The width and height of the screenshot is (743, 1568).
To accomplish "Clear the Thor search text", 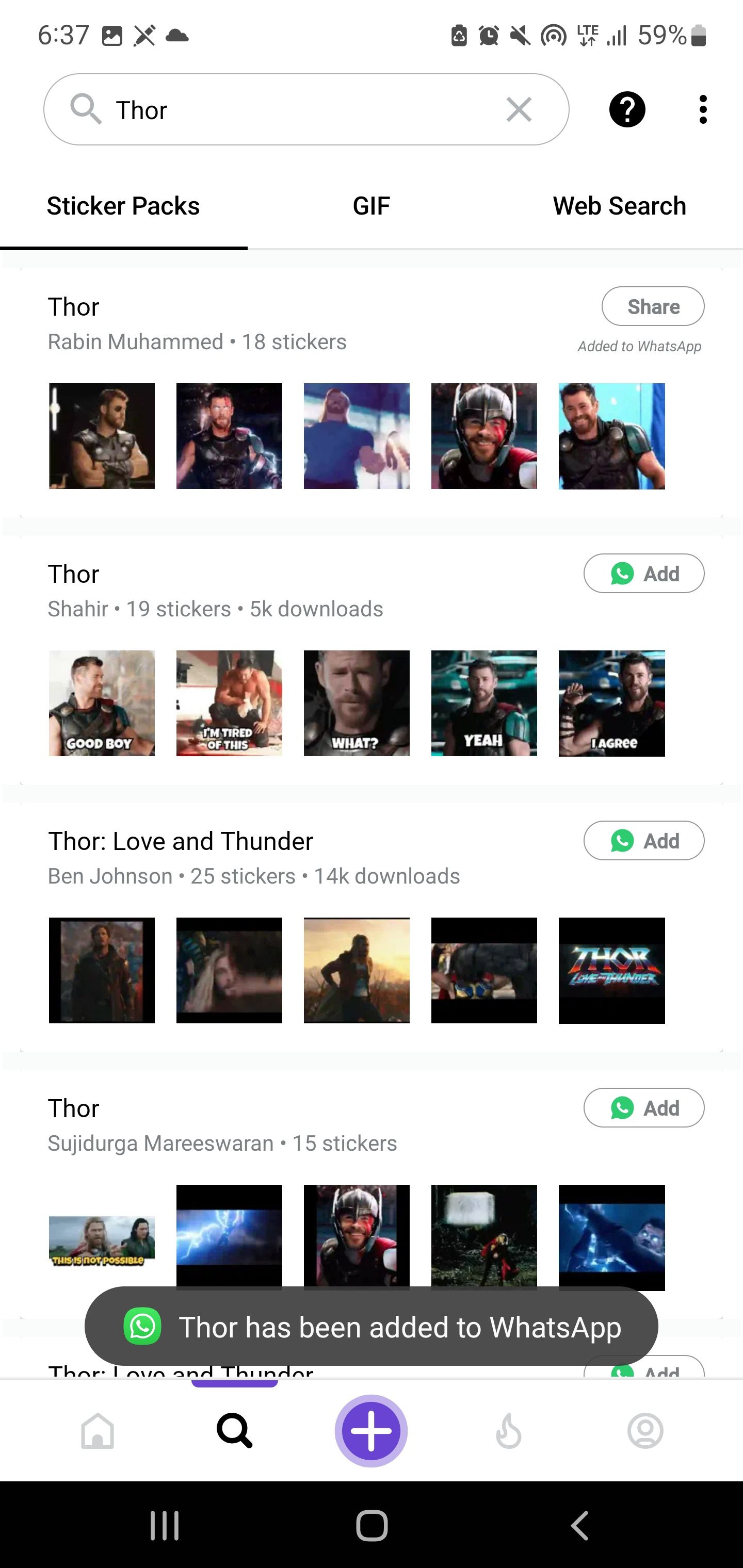I will click(519, 109).
